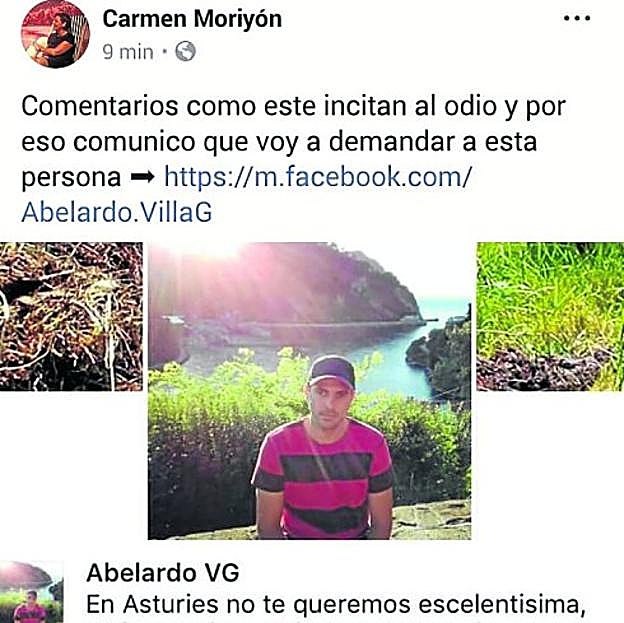Tap Abelardo VG's small avatar
This screenshot has width=624, height=623.
[30, 592]
